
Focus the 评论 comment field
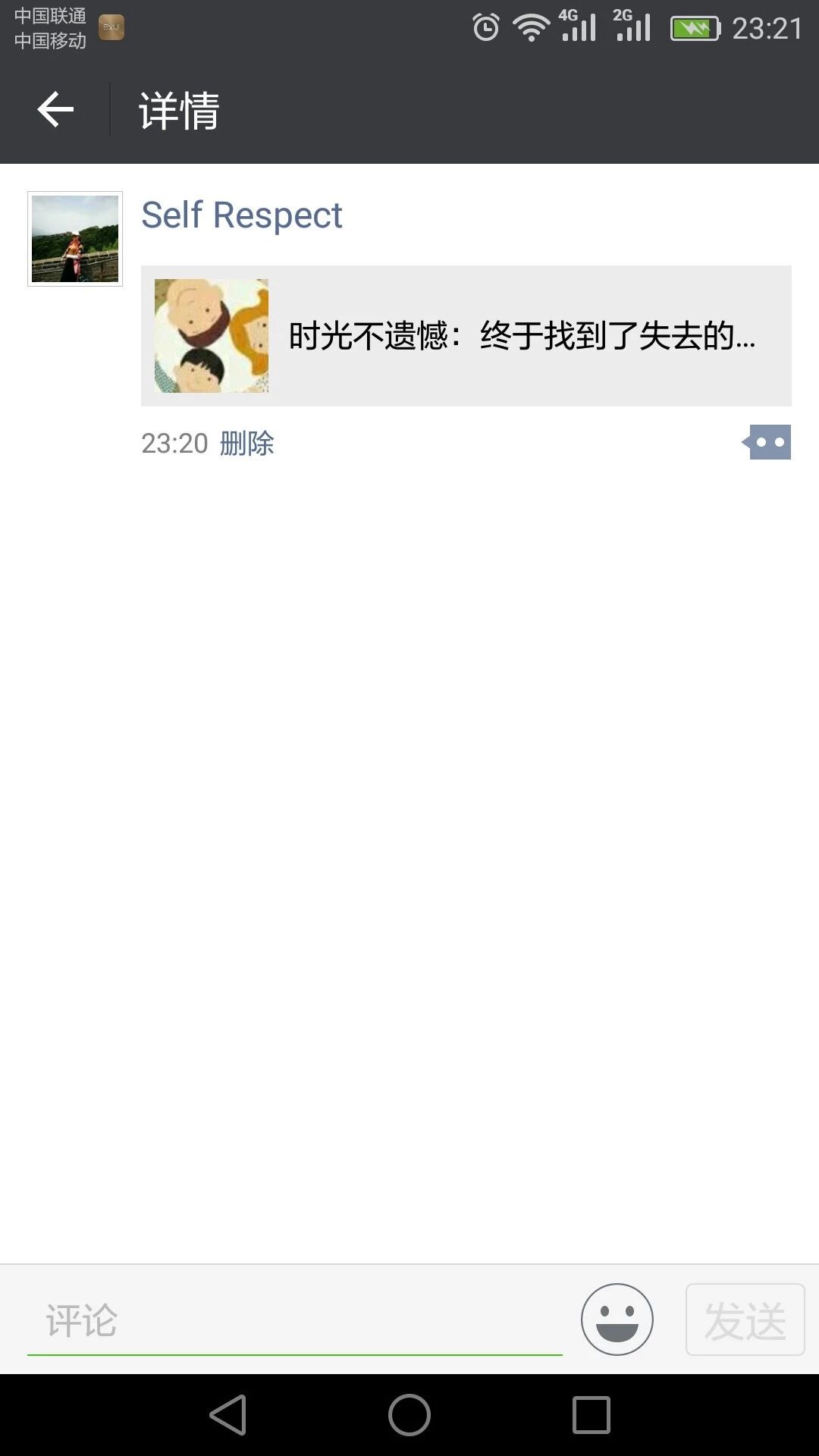coord(294,1320)
